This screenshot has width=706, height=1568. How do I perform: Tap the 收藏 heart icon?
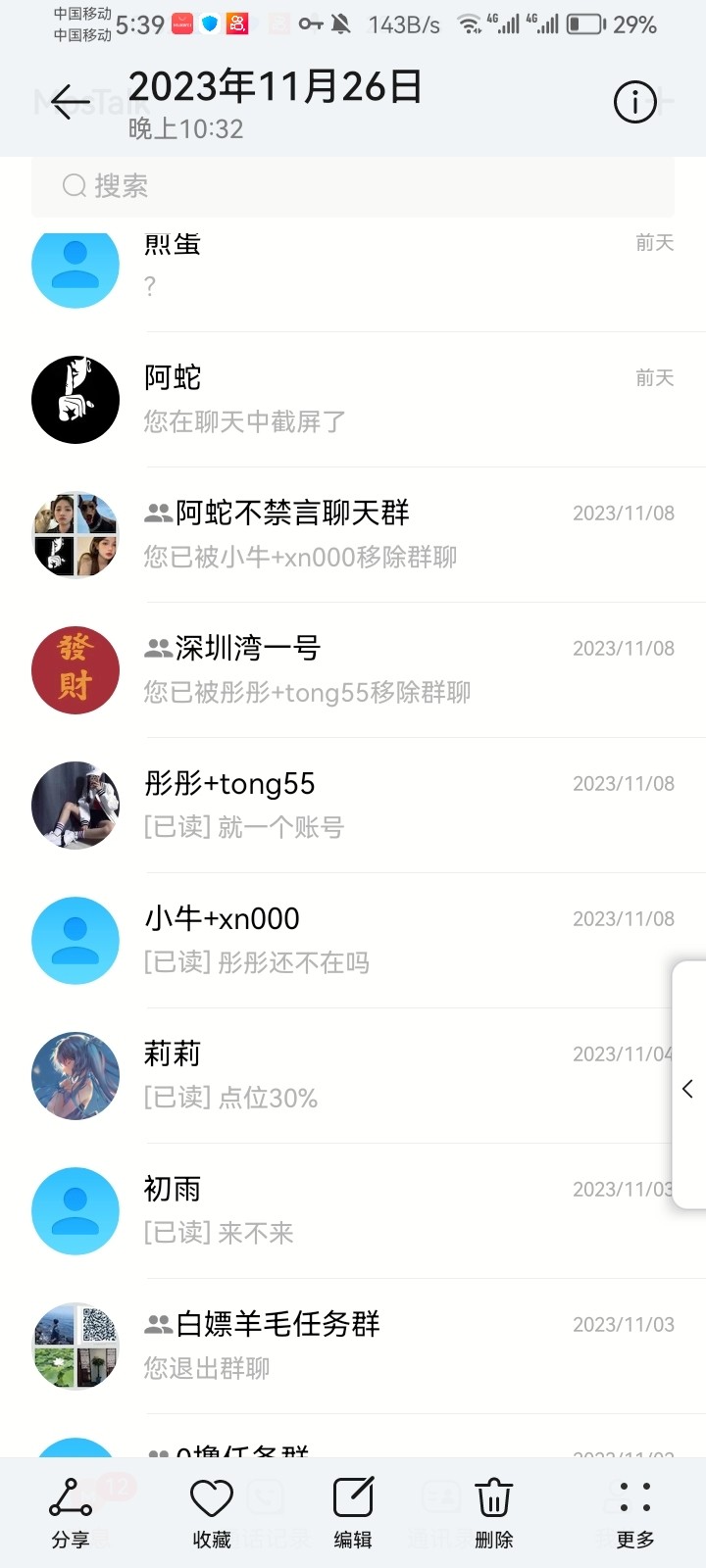click(x=211, y=1497)
